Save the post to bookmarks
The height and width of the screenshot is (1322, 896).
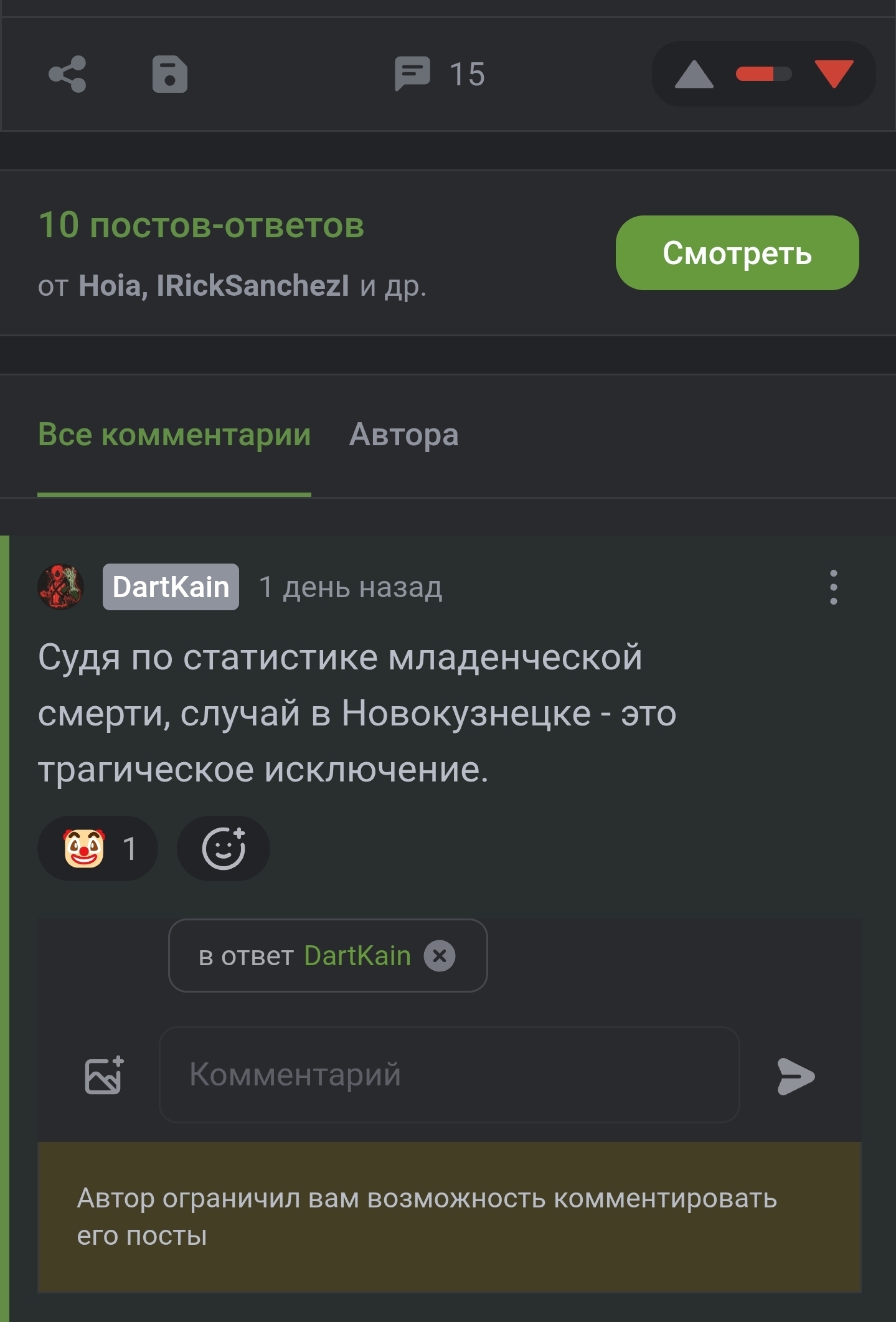(x=170, y=74)
